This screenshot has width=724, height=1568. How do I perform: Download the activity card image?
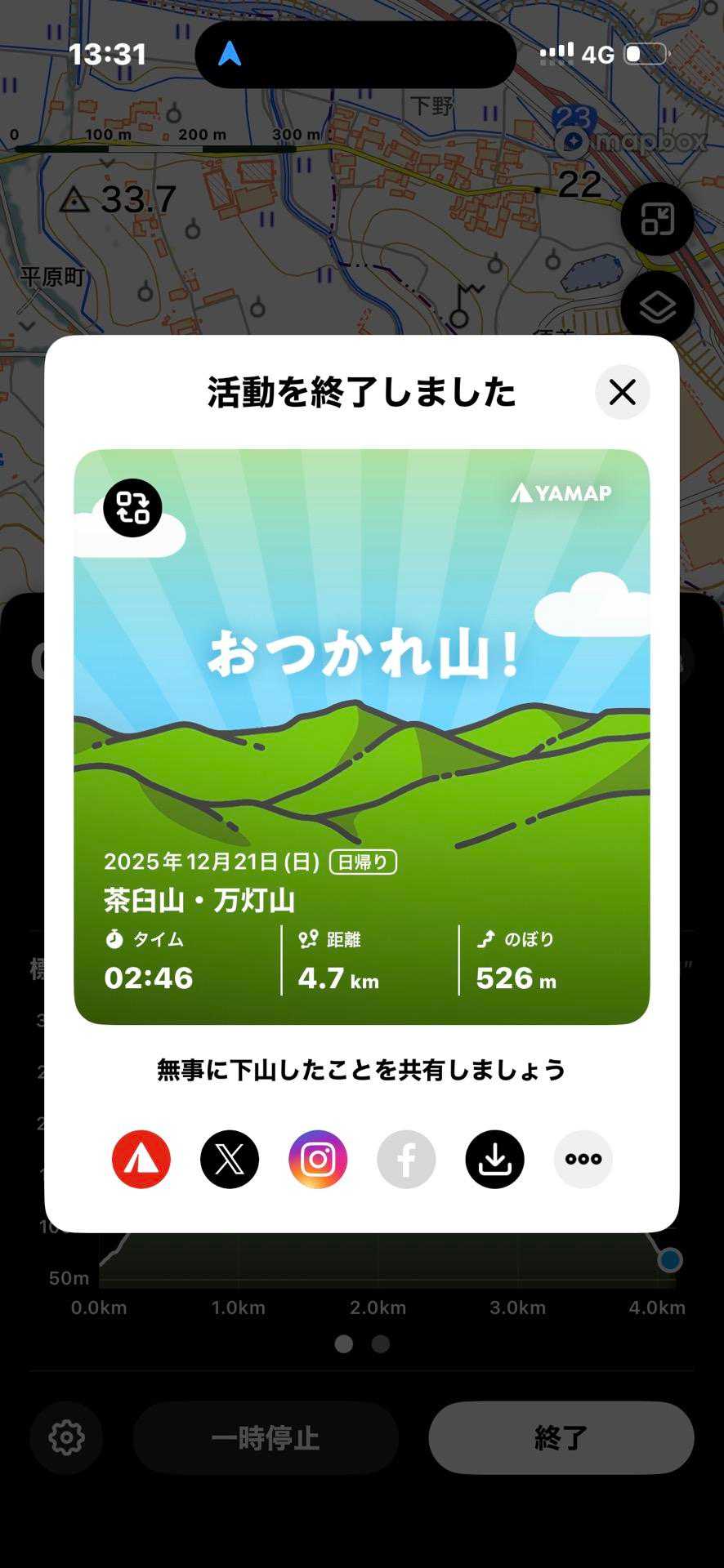(494, 1159)
